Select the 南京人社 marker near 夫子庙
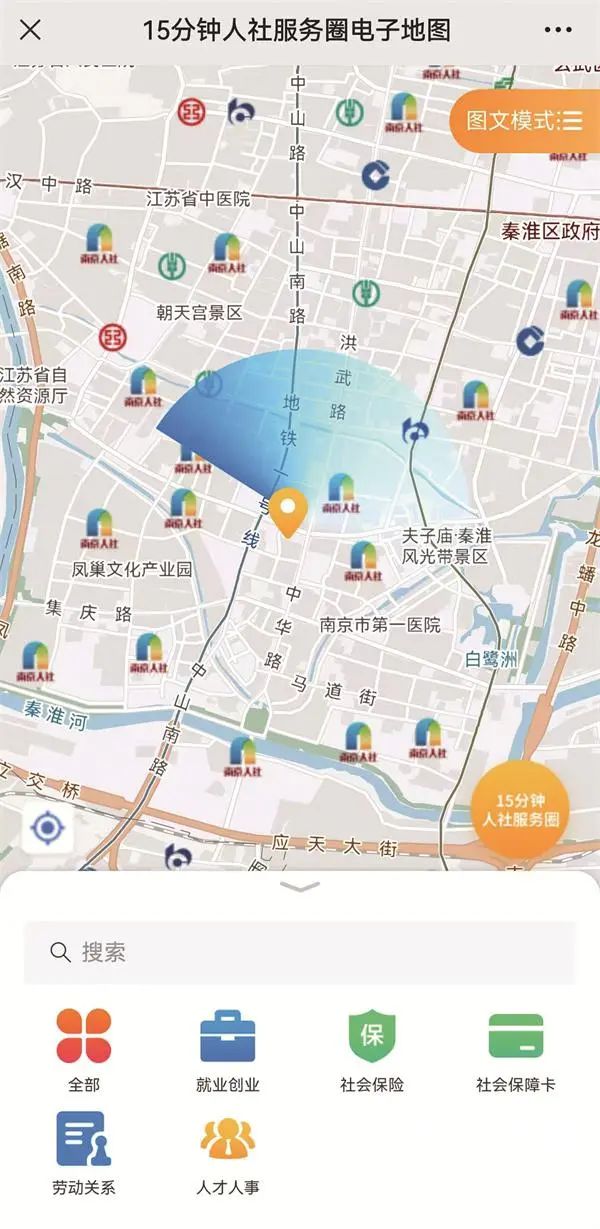Image resolution: width=600 pixels, height=1229 pixels. 363,561
